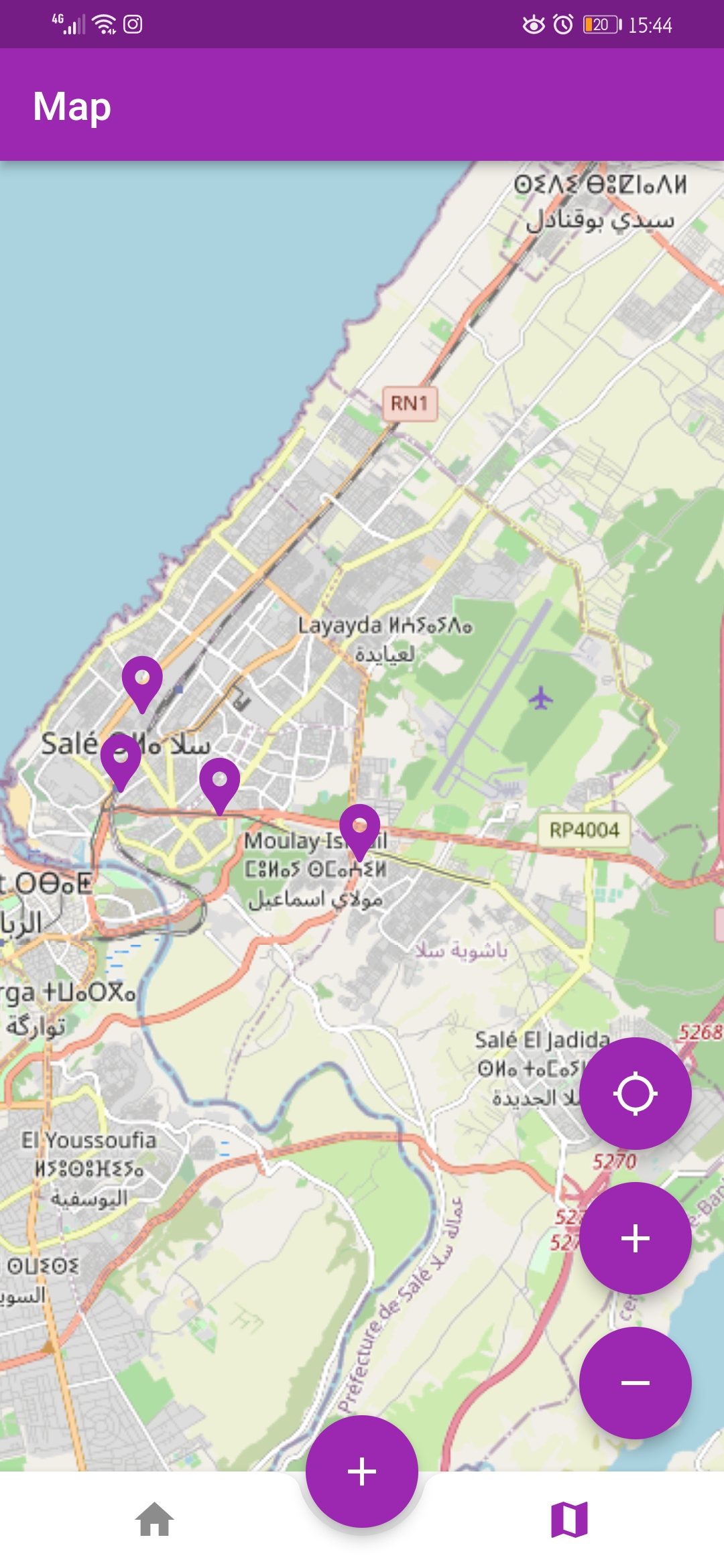The width and height of the screenshot is (724, 1568).
Task: Switch to the Map tab
Action: [569, 1519]
